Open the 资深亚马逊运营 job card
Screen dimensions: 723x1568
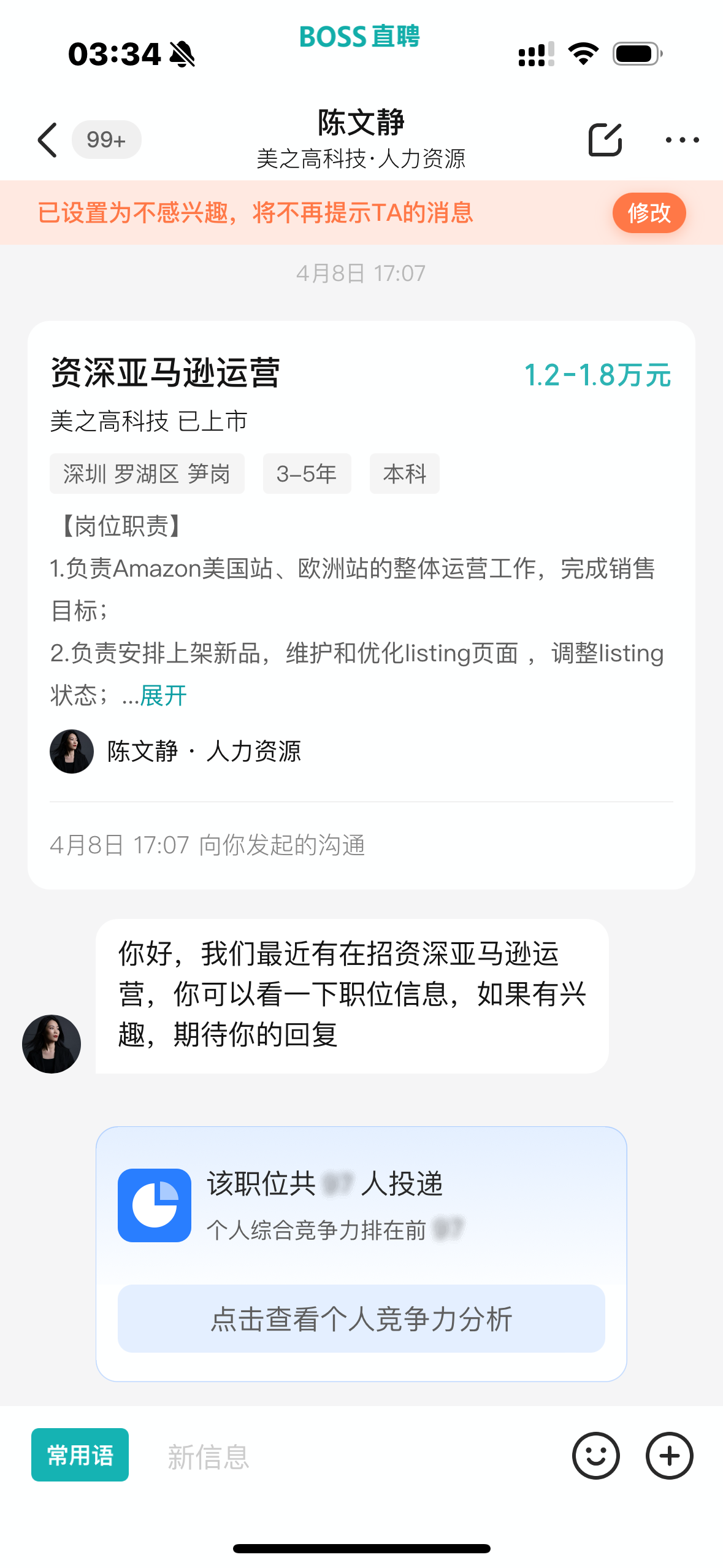pos(166,372)
